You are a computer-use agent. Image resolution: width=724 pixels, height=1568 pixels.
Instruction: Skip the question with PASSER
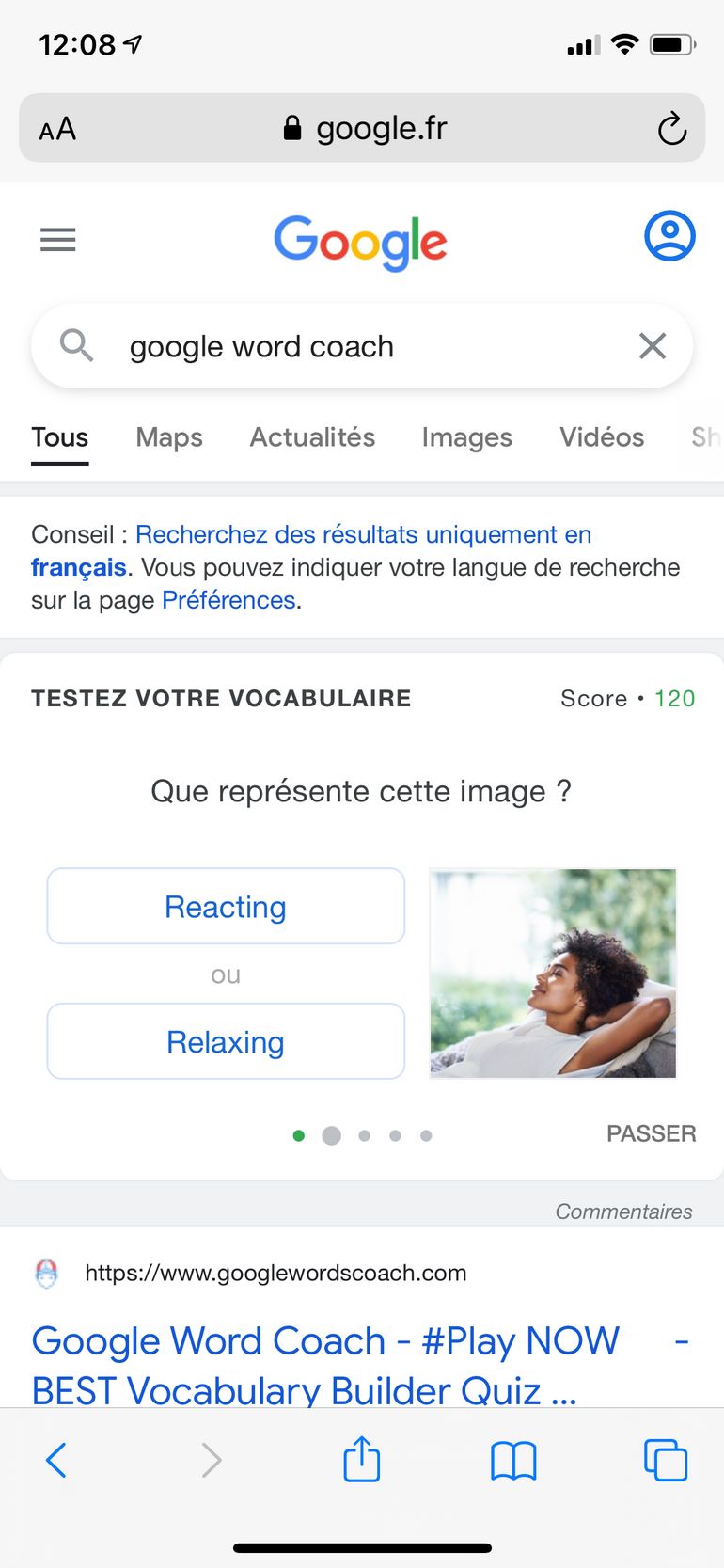(x=651, y=1133)
